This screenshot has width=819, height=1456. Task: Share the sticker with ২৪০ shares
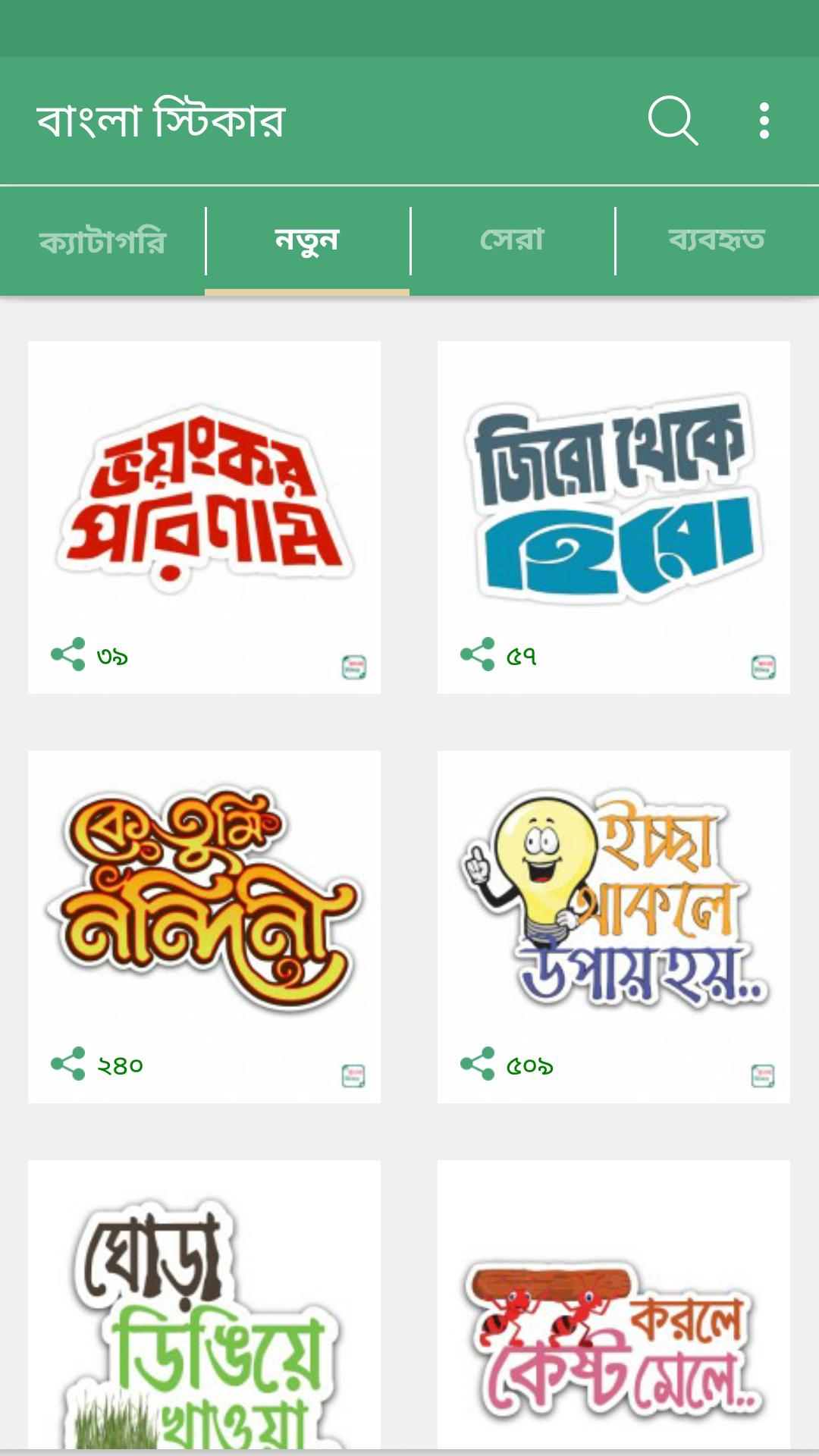click(x=68, y=1063)
